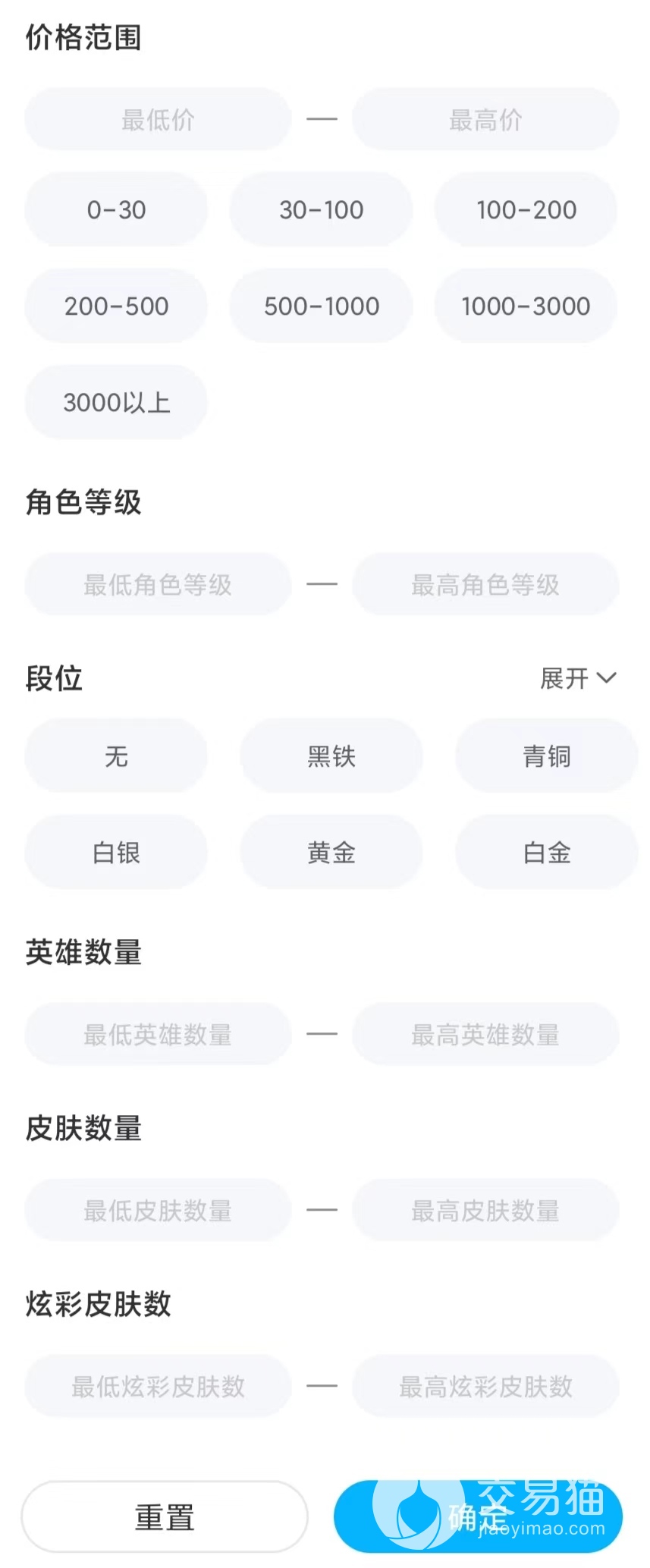Select the 白银 rank chip
The image size is (650, 1568).
click(116, 852)
